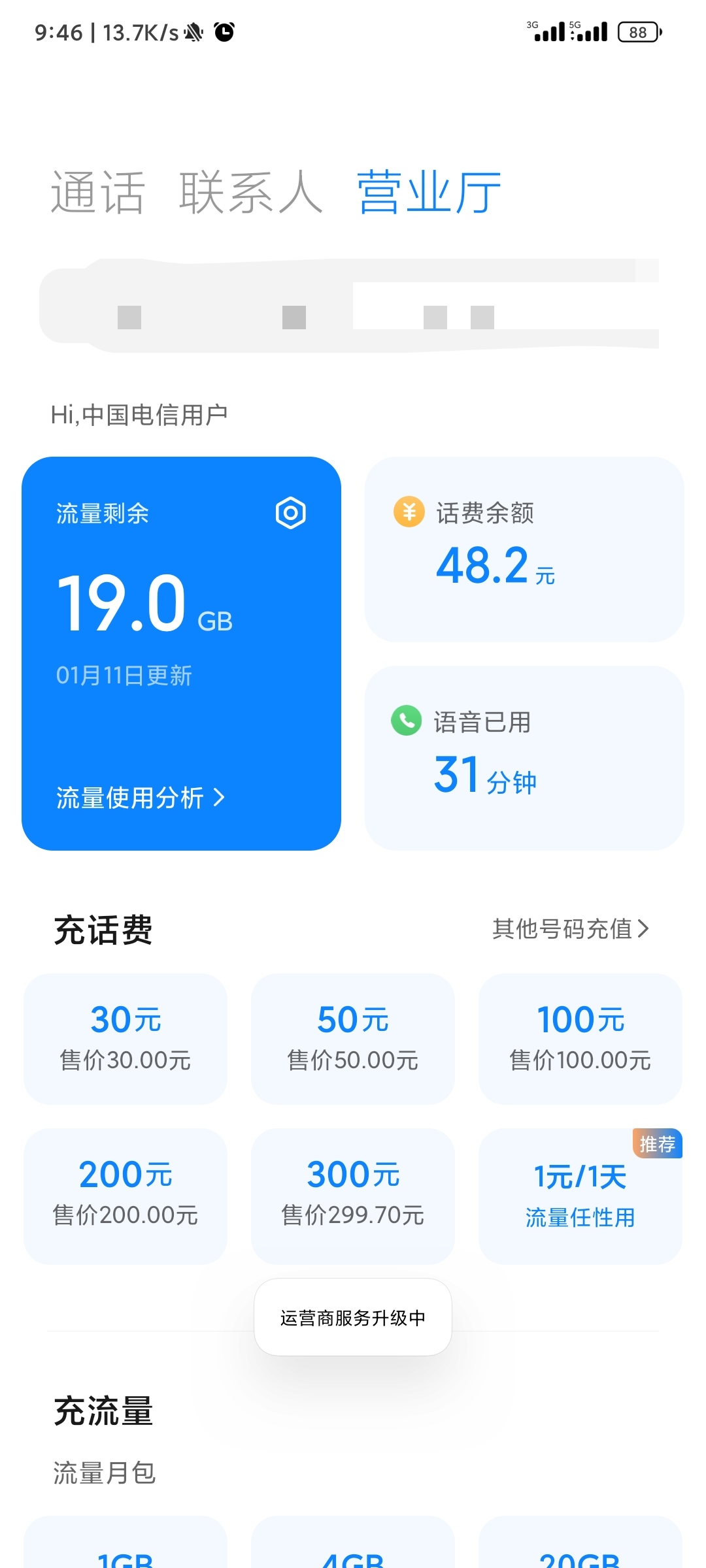Open data settings hexagon icon on 流量剩余 card
The width and height of the screenshot is (706, 1568).
tap(291, 513)
